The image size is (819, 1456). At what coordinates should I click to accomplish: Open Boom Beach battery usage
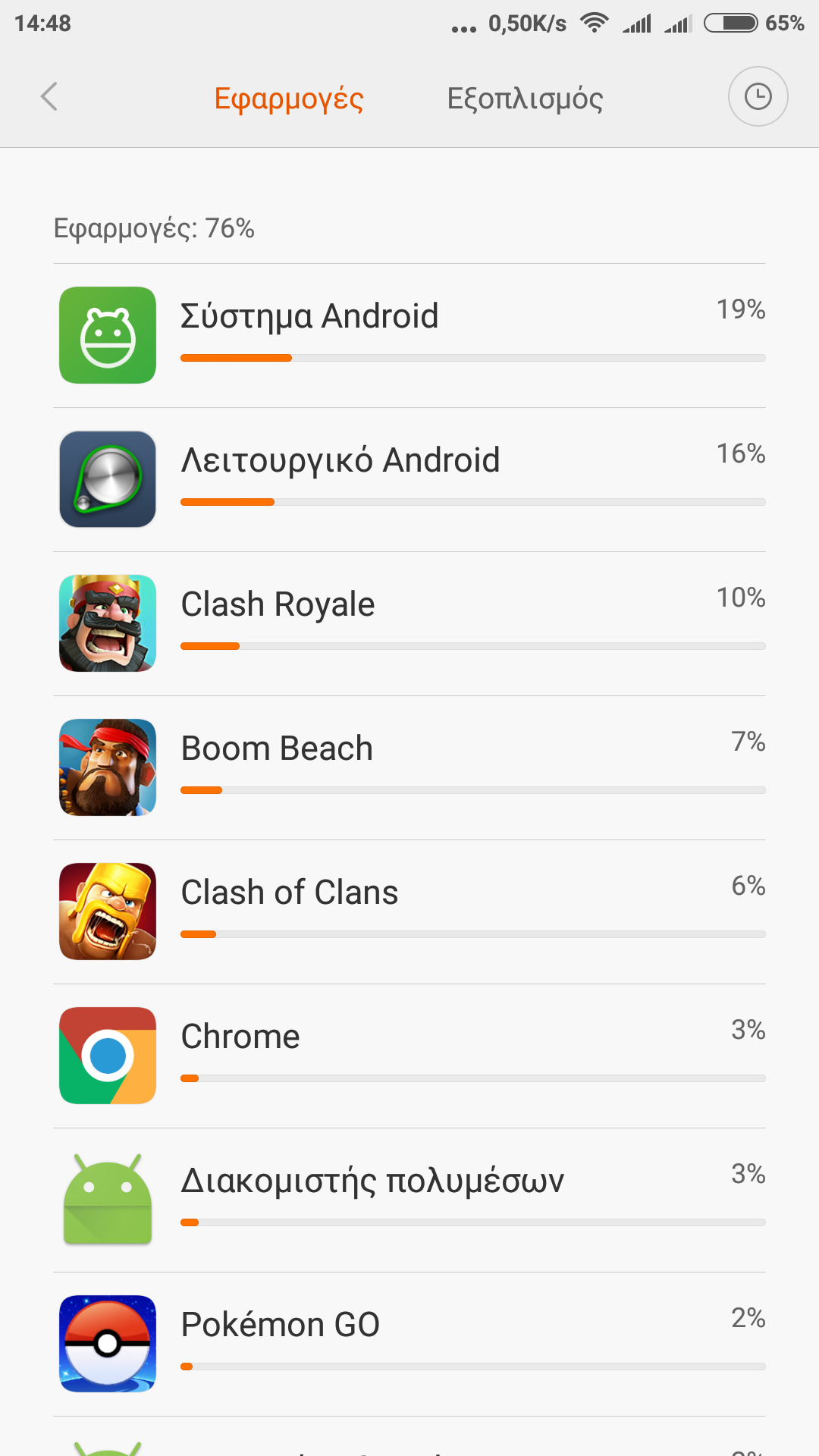coord(409,767)
